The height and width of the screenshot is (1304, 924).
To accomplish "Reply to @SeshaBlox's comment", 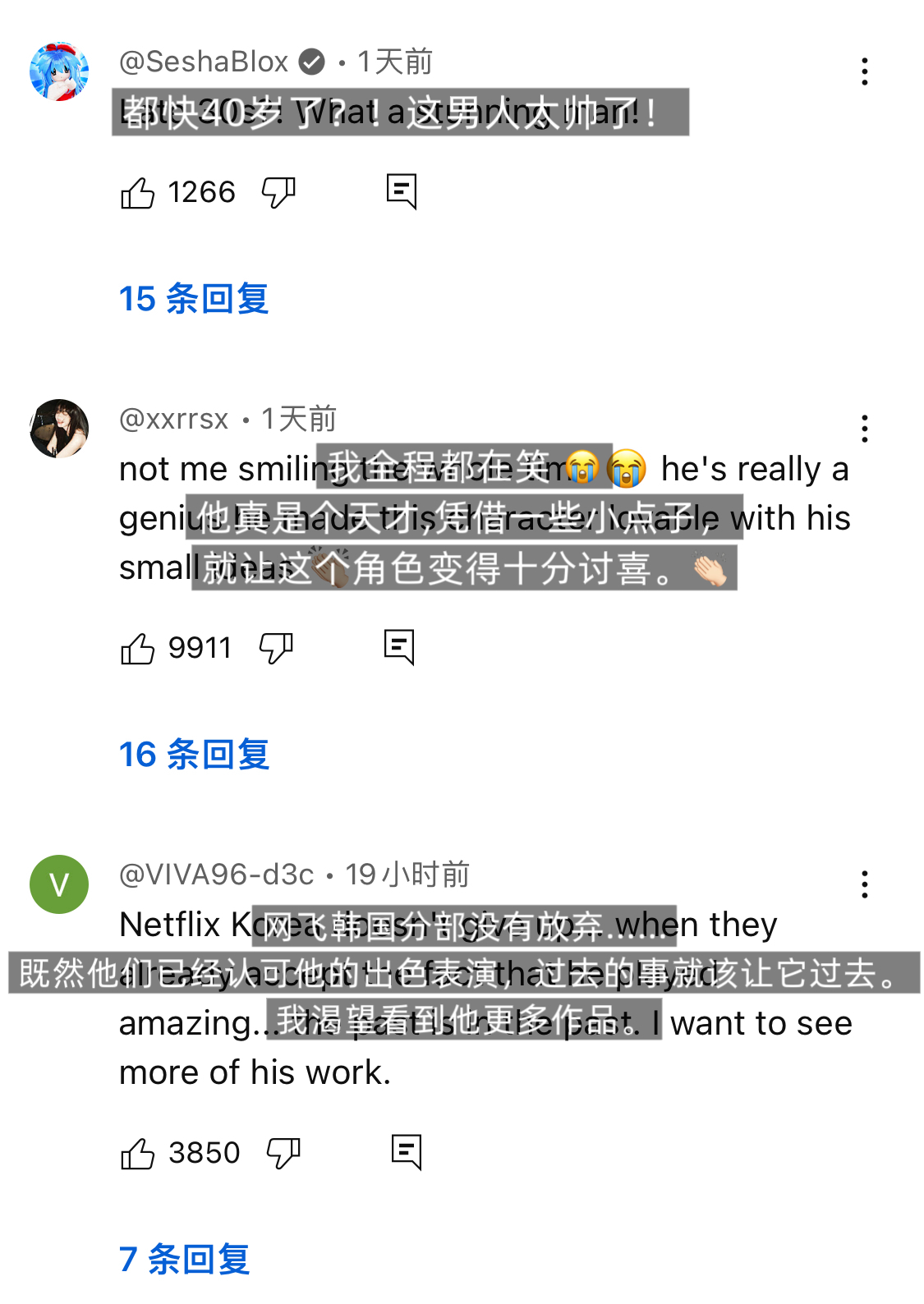I will [402, 191].
